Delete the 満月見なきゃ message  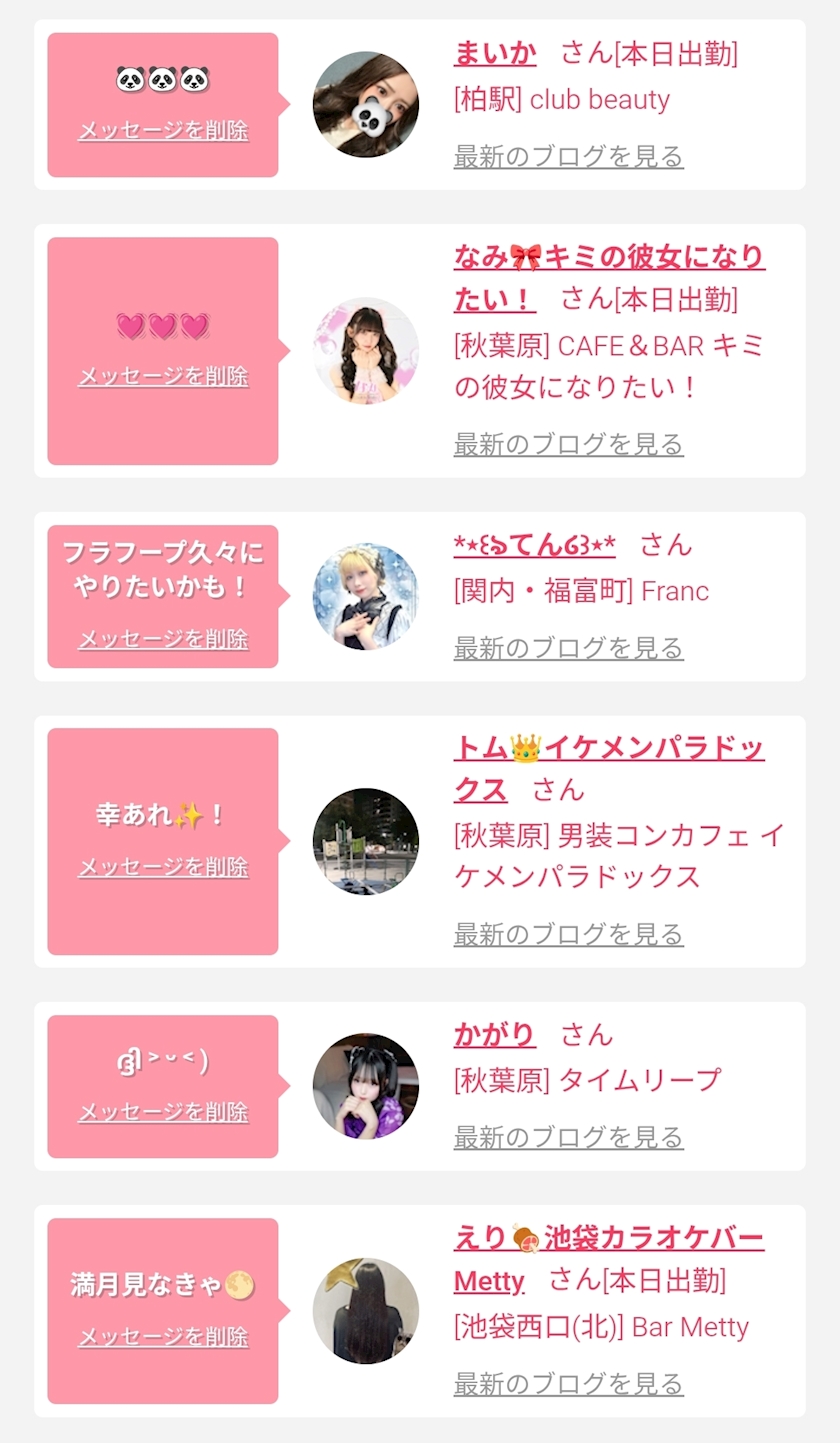click(x=163, y=1337)
